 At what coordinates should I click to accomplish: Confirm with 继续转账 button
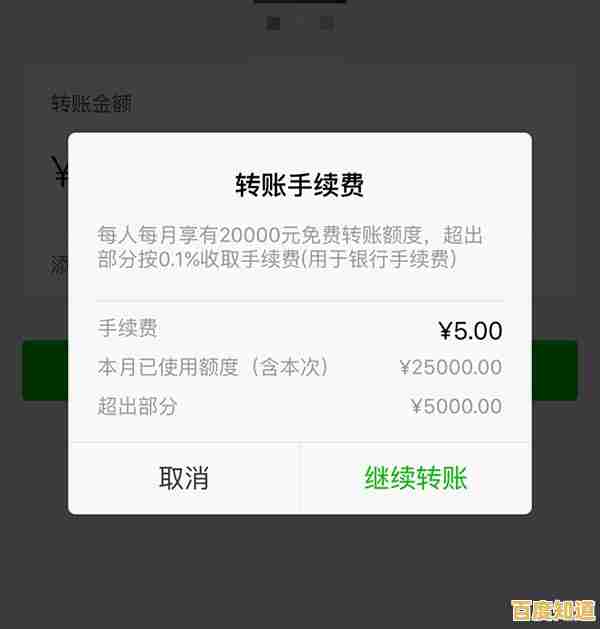coord(415,478)
